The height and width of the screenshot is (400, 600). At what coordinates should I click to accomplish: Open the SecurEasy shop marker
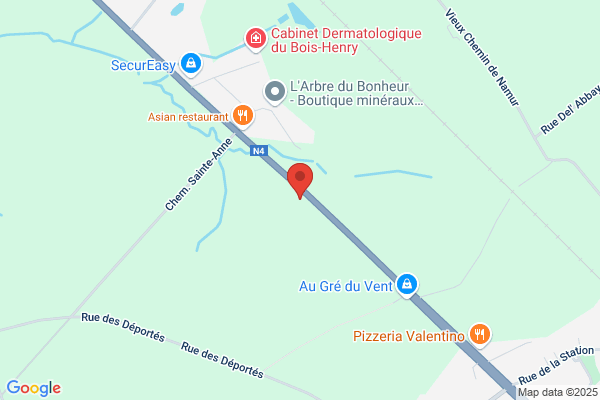[191, 64]
